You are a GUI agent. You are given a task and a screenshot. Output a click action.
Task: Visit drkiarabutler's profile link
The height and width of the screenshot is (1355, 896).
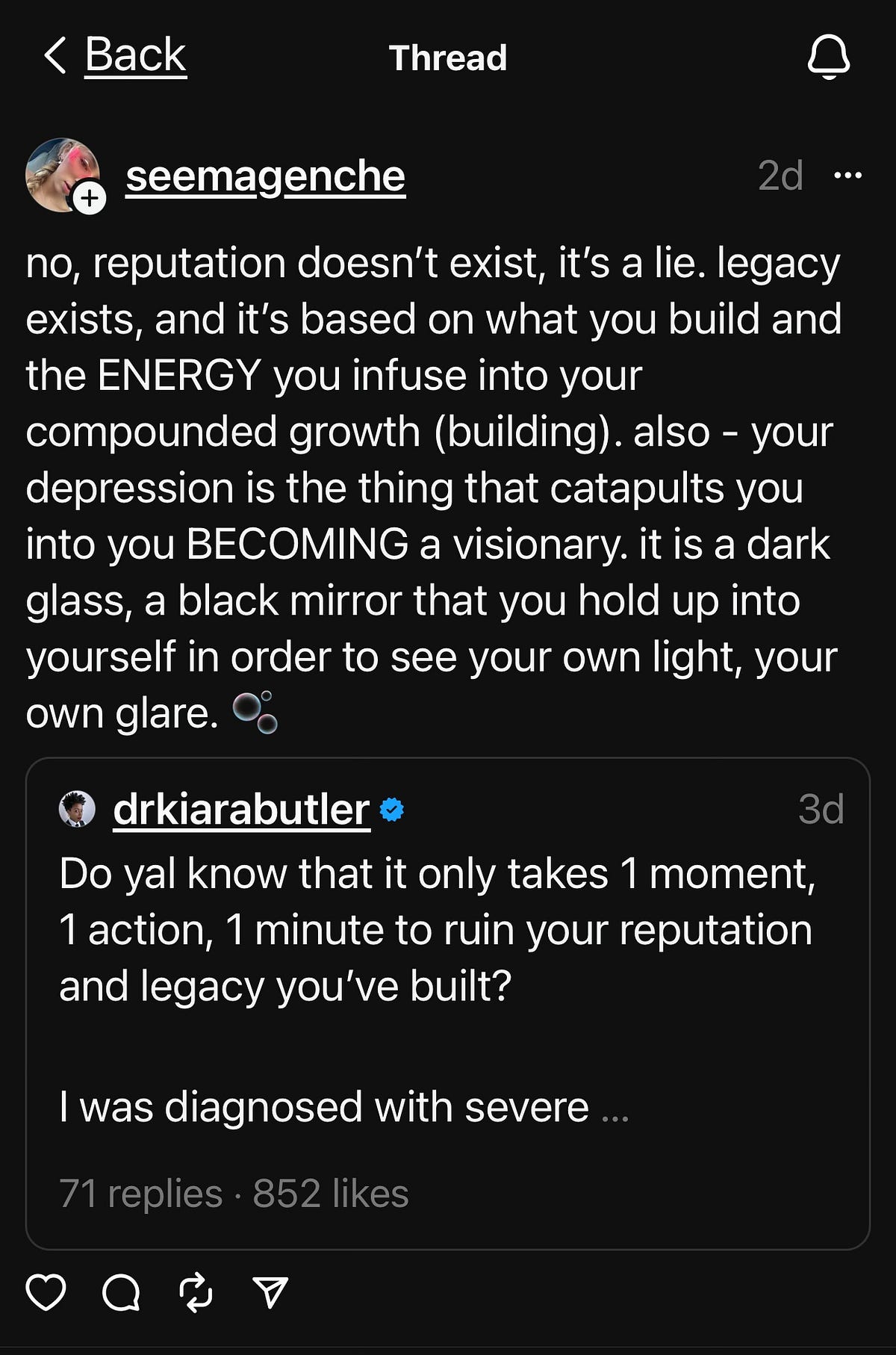(241, 809)
